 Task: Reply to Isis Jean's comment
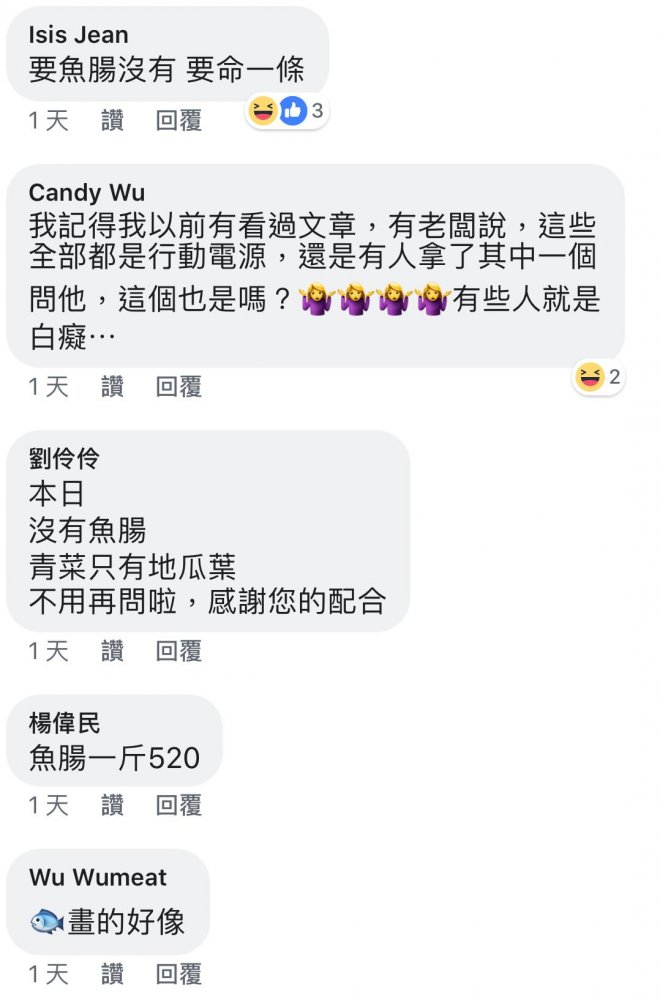pyautogui.click(x=179, y=121)
